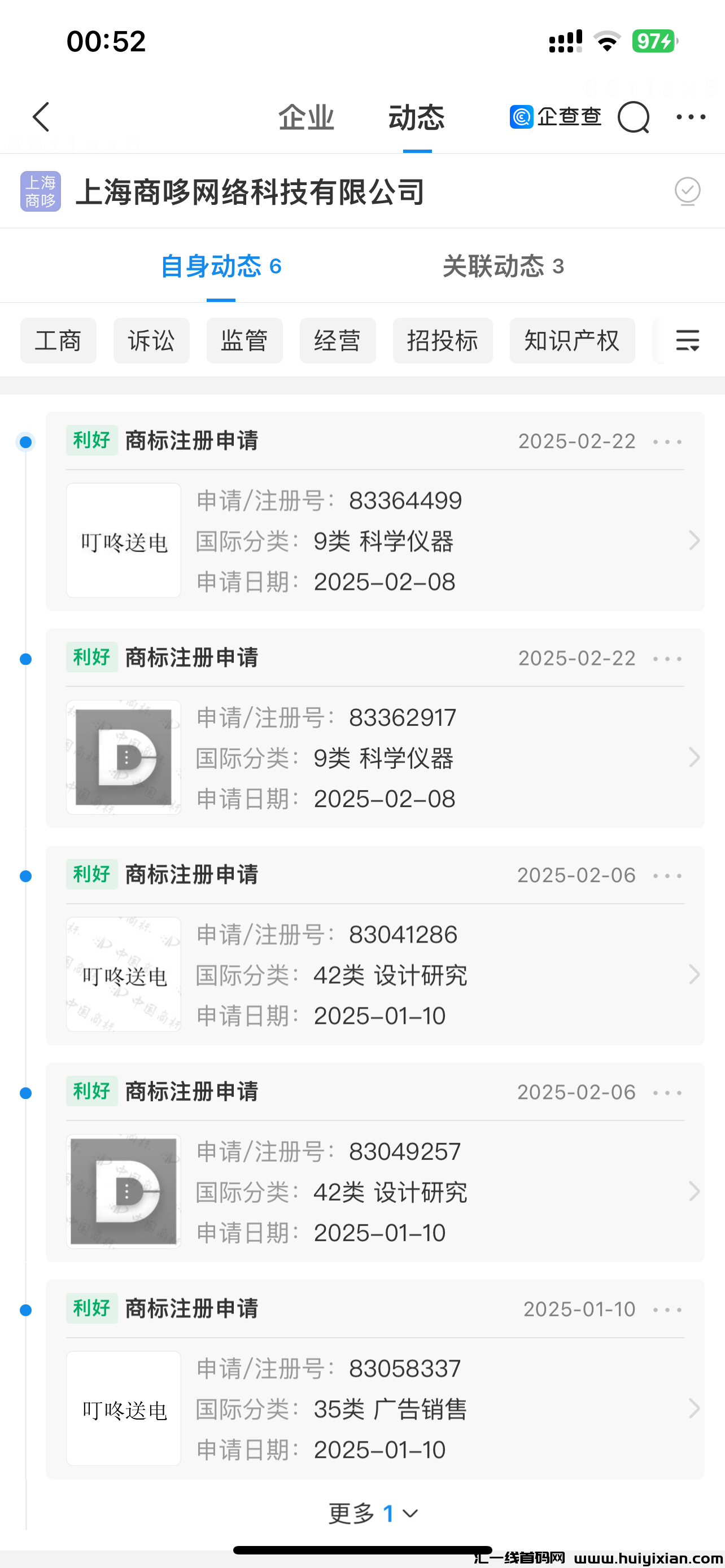Filter by 诉讼 chip
This screenshot has width=725, height=1568.
click(151, 341)
